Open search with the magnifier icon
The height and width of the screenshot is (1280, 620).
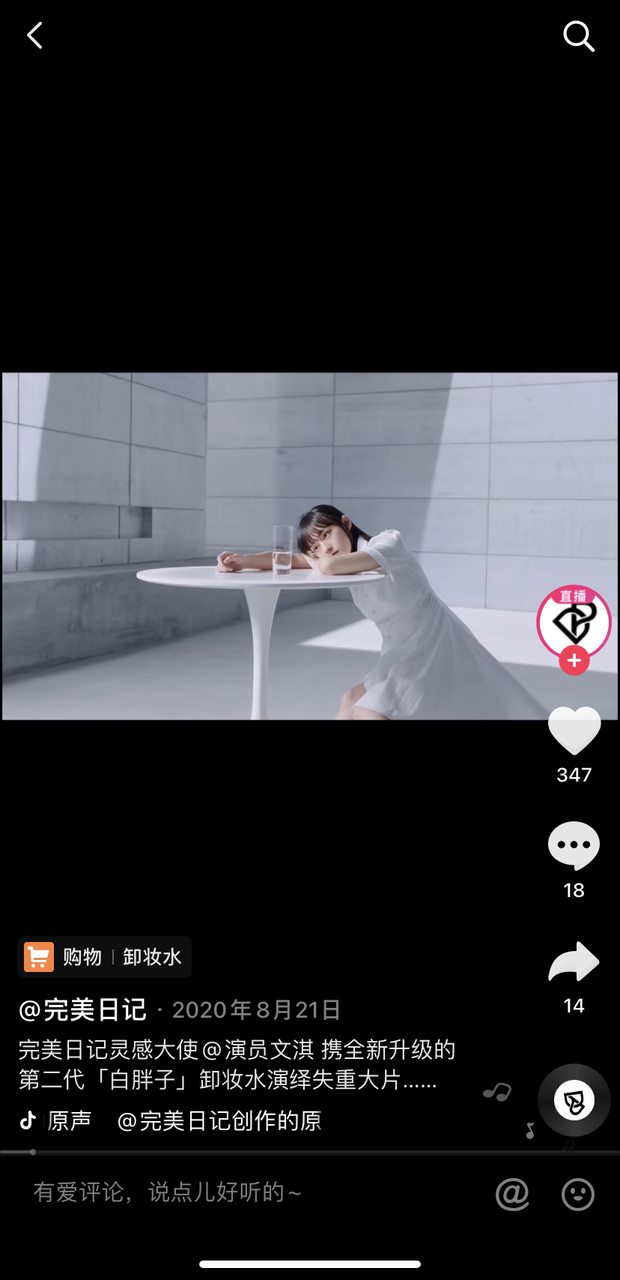coord(579,37)
